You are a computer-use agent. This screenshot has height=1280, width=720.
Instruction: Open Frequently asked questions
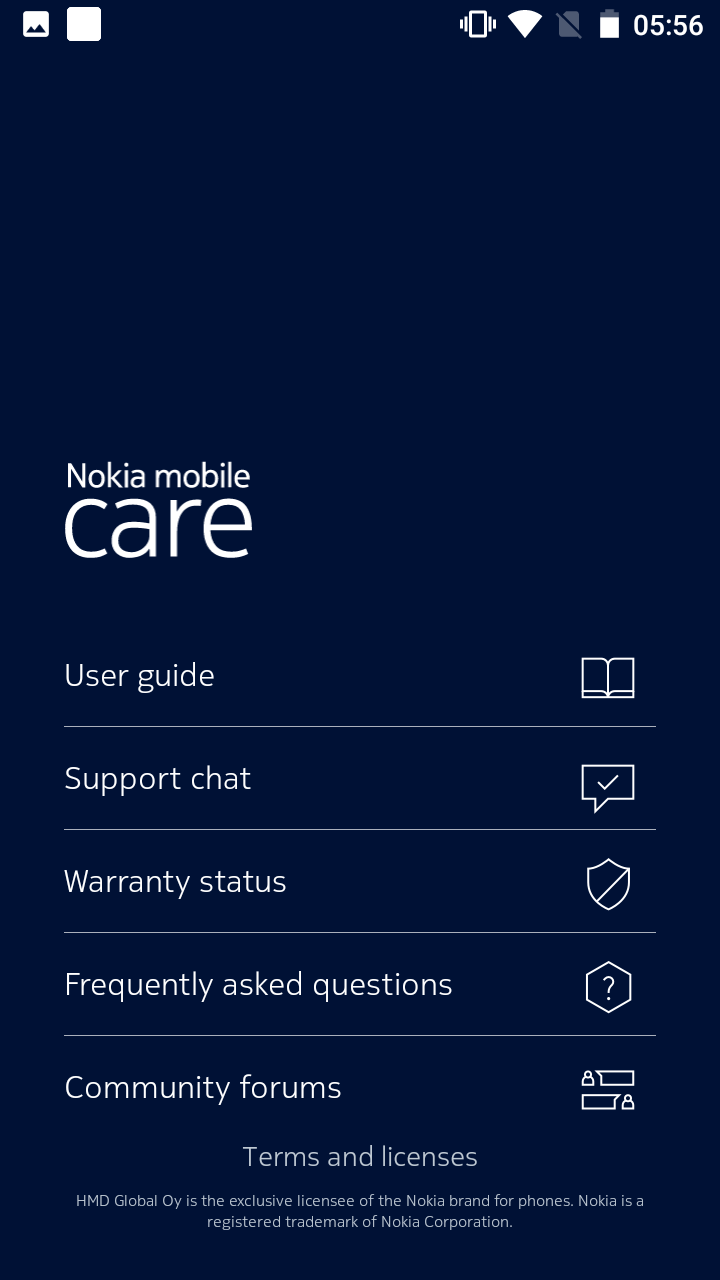[360, 985]
